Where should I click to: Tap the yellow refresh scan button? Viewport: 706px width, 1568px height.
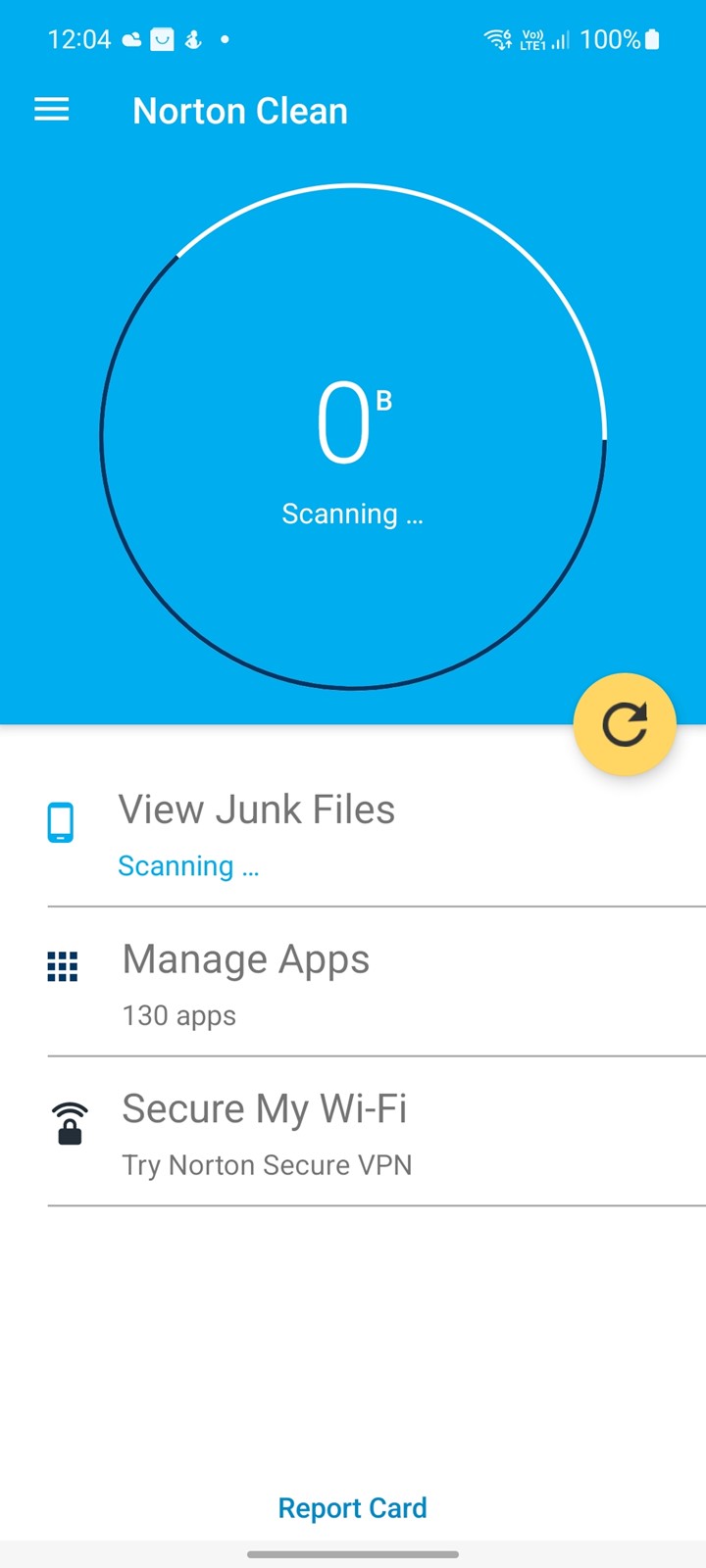[x=625, y=725]
